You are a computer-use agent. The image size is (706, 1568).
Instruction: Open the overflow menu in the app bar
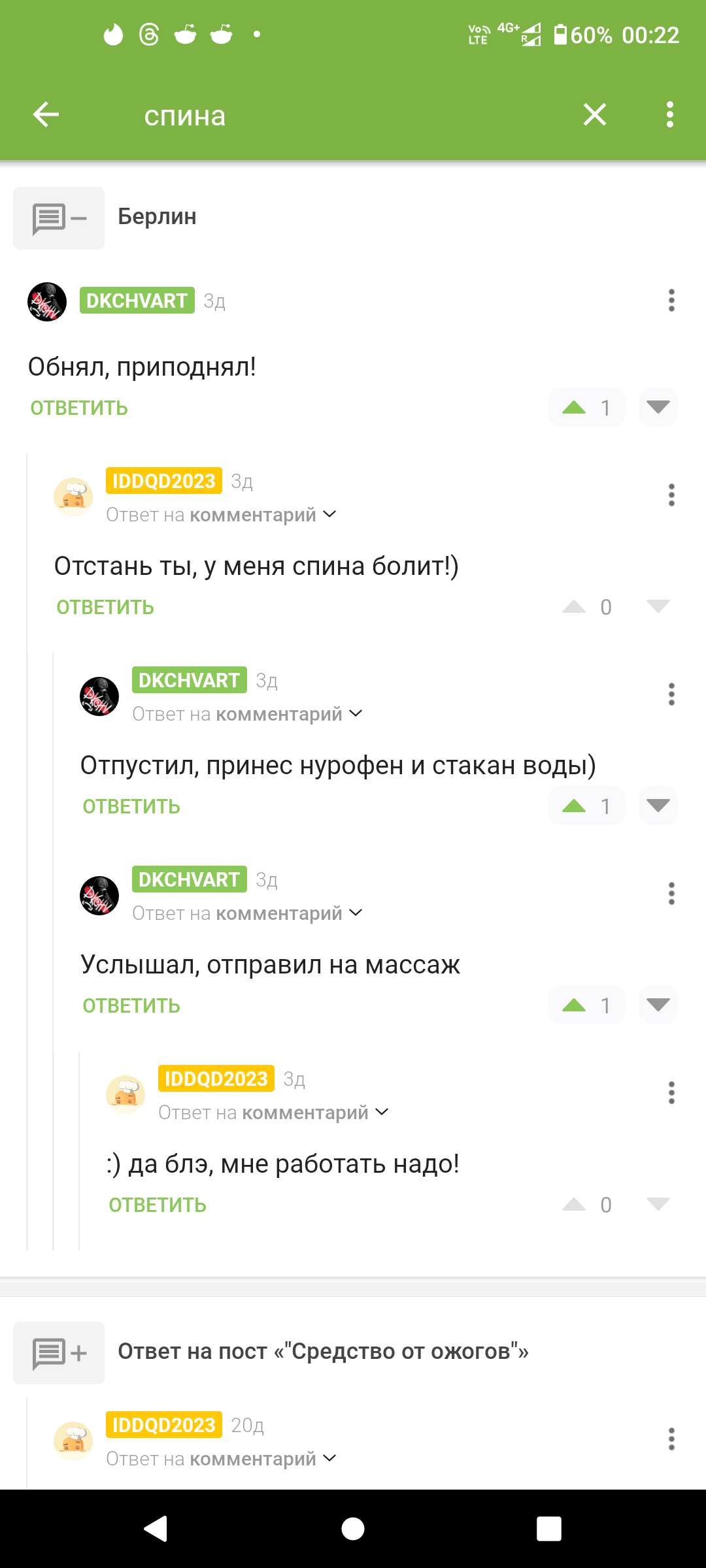(669, 114)
